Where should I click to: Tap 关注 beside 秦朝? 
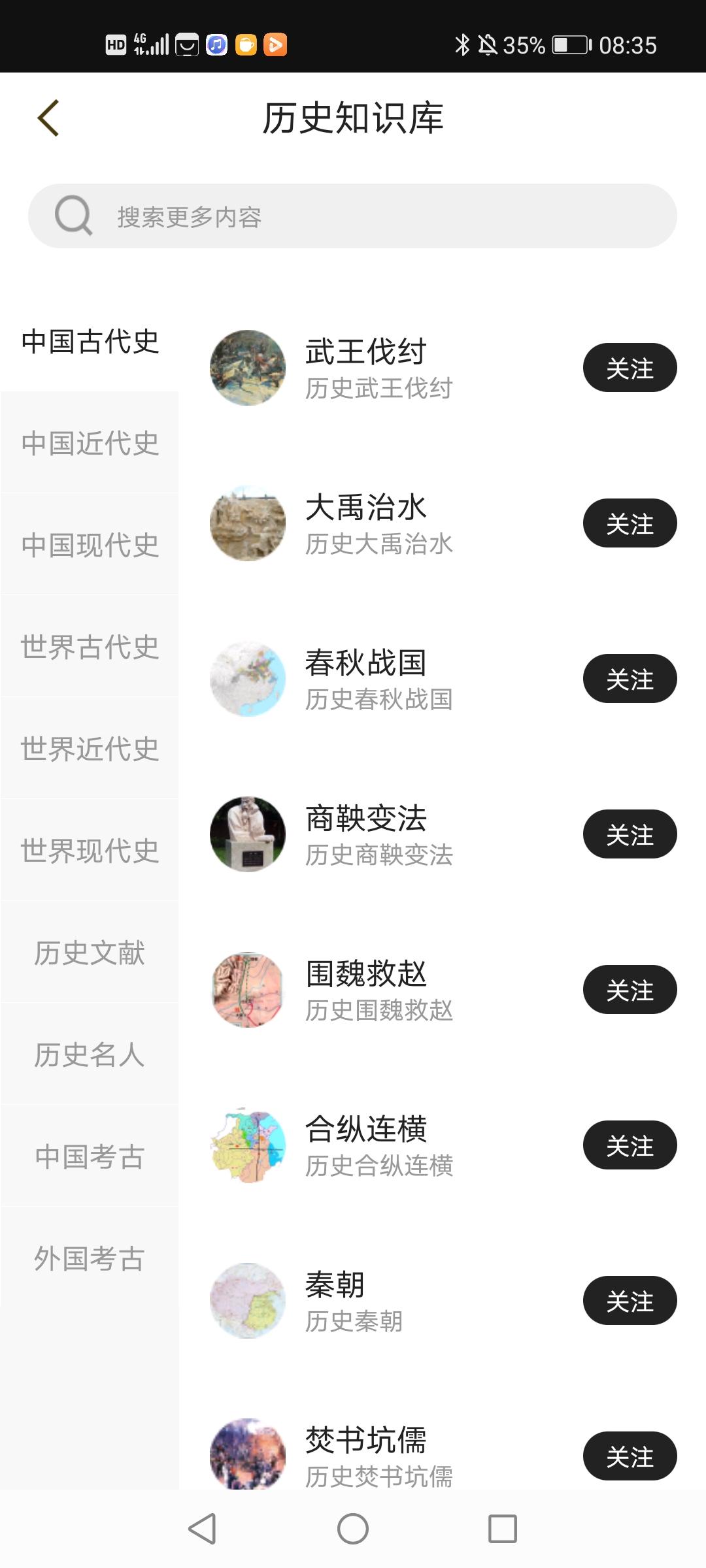(x=630, y=1301)
